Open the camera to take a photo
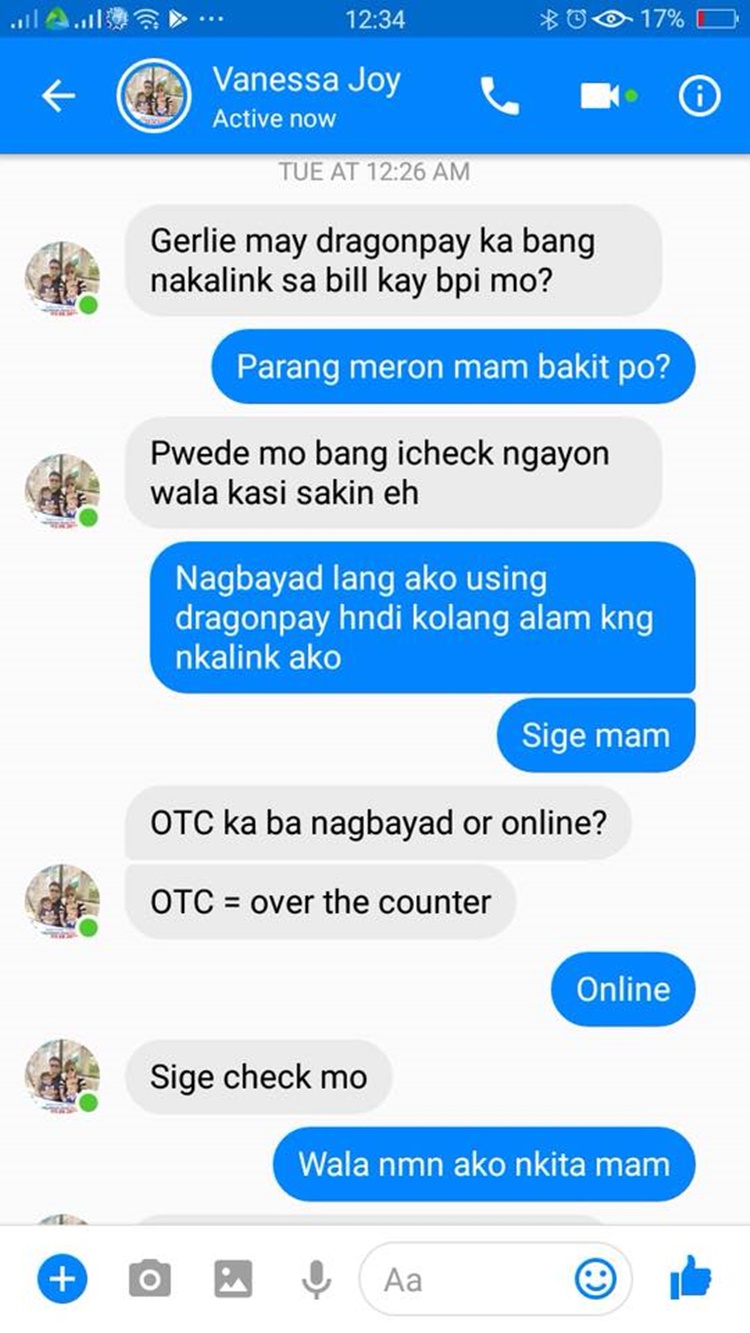 coord(150,1278)
